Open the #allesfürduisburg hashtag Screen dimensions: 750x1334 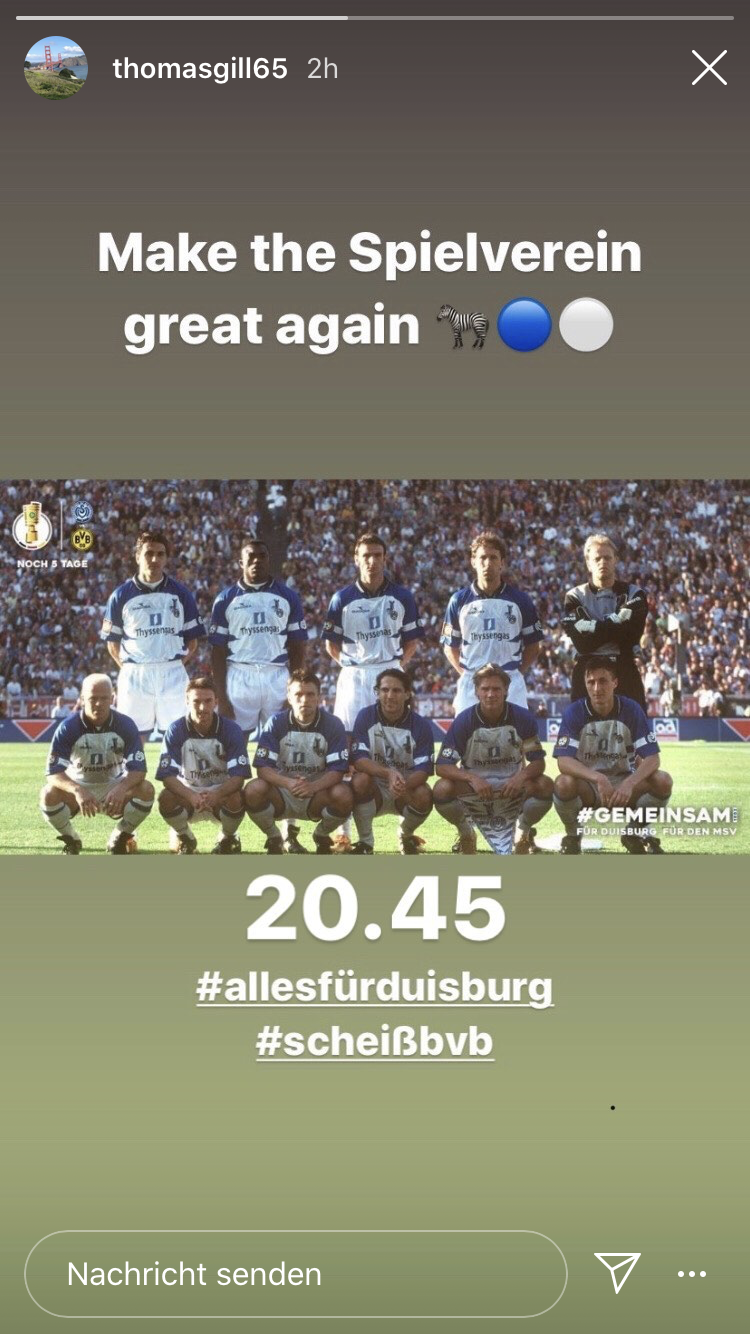[375, 988]
